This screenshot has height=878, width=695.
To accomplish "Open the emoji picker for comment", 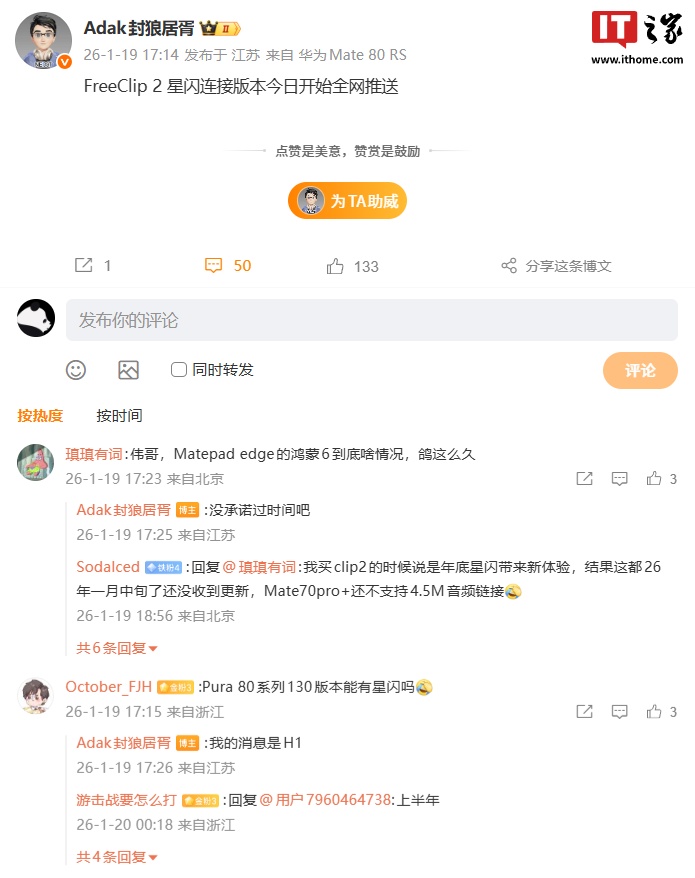I will (76, 370).
